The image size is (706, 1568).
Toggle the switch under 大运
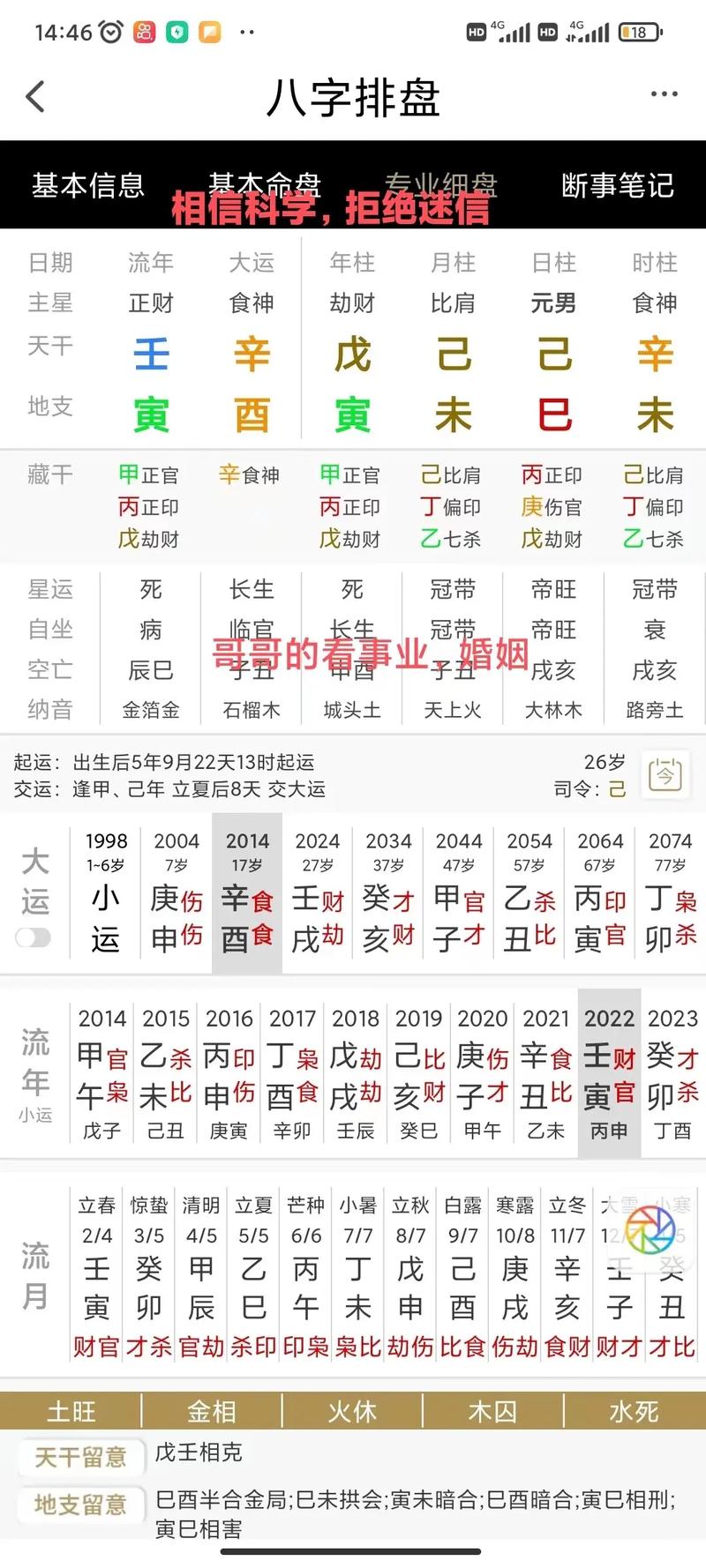34,937
